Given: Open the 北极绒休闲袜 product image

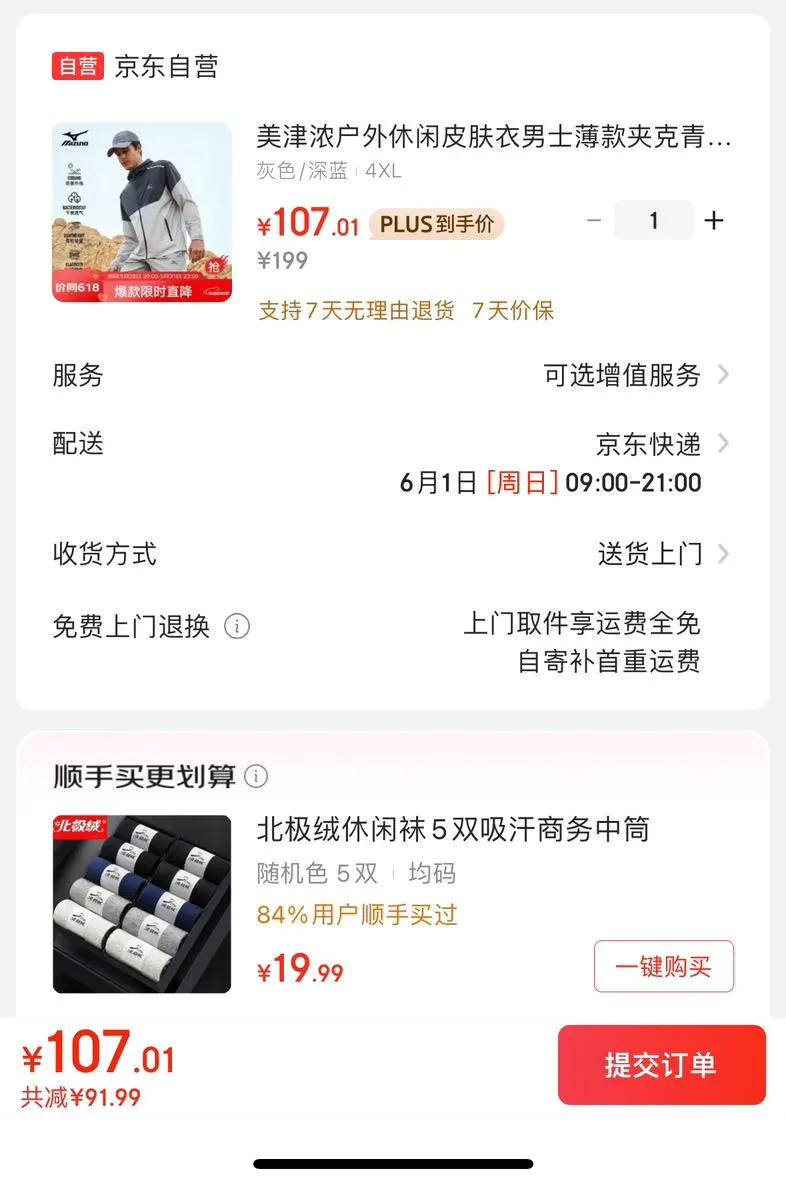Looking at the screenshot, I should point(142,904).
